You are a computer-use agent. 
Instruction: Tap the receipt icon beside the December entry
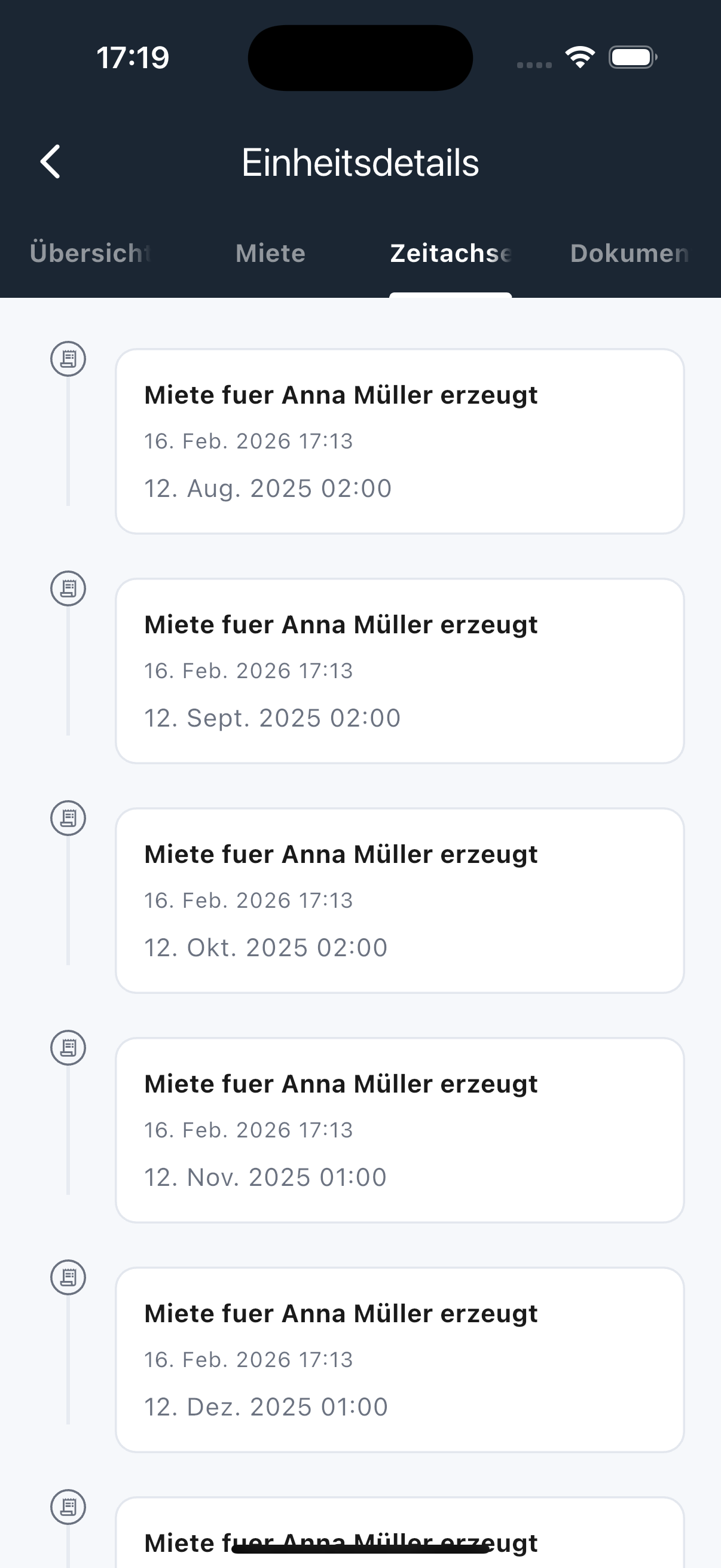pos(68,1277)
